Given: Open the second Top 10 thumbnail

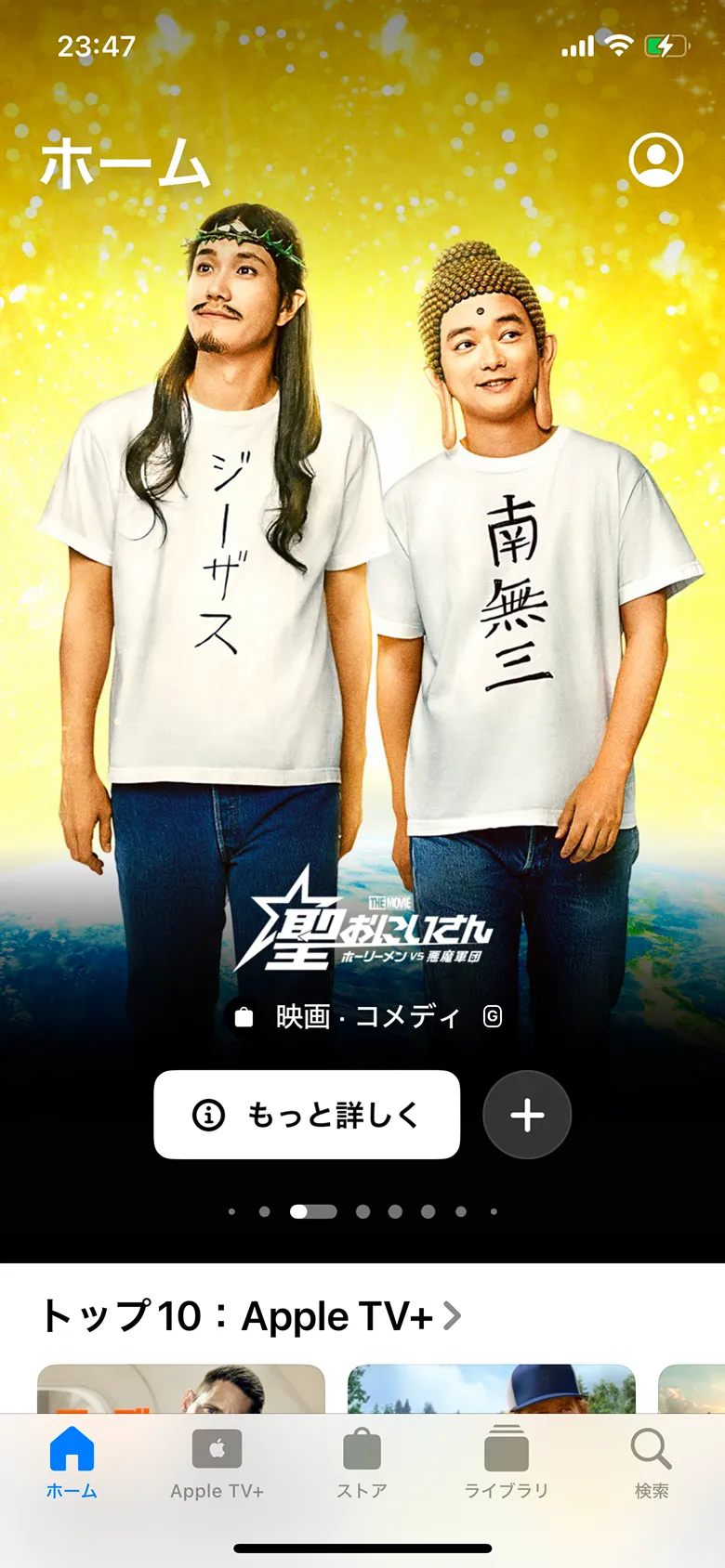Looking at the screenshot, I should pos(491,1389).
